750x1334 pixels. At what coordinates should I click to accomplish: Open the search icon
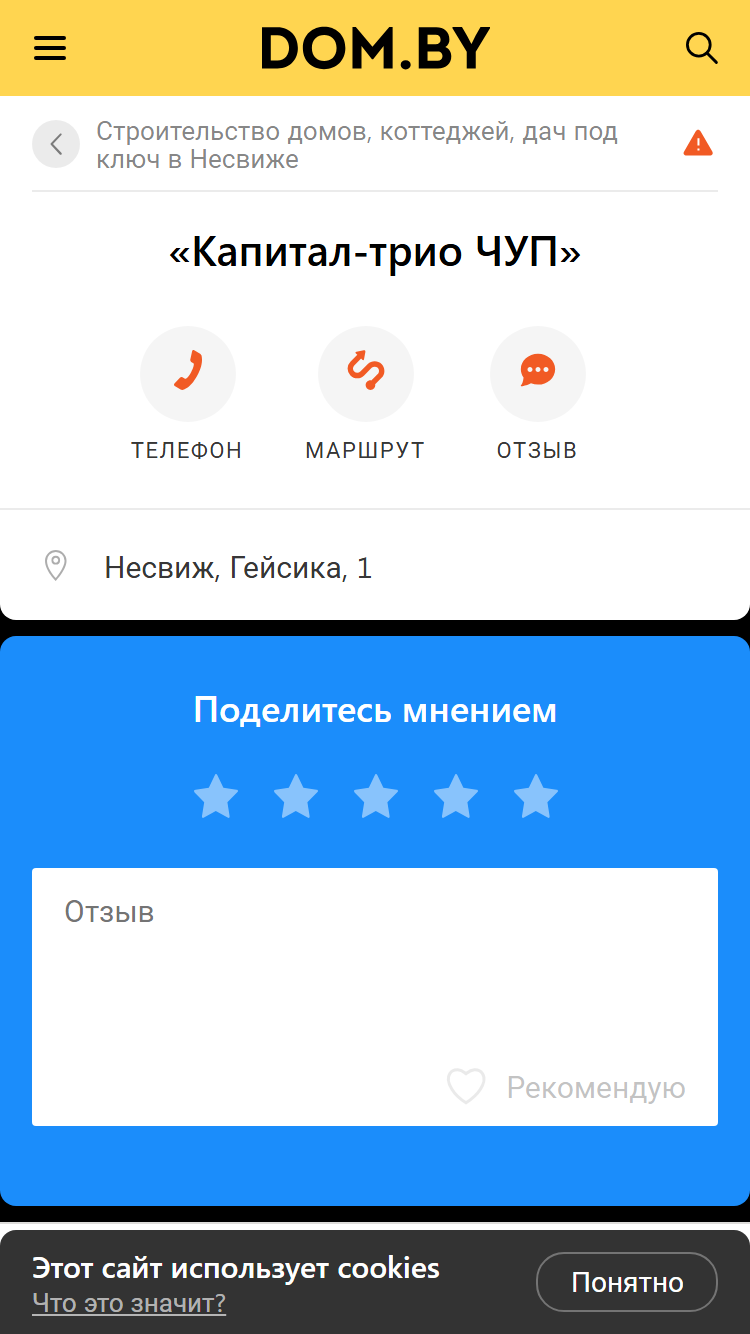(x=701, y=48)
